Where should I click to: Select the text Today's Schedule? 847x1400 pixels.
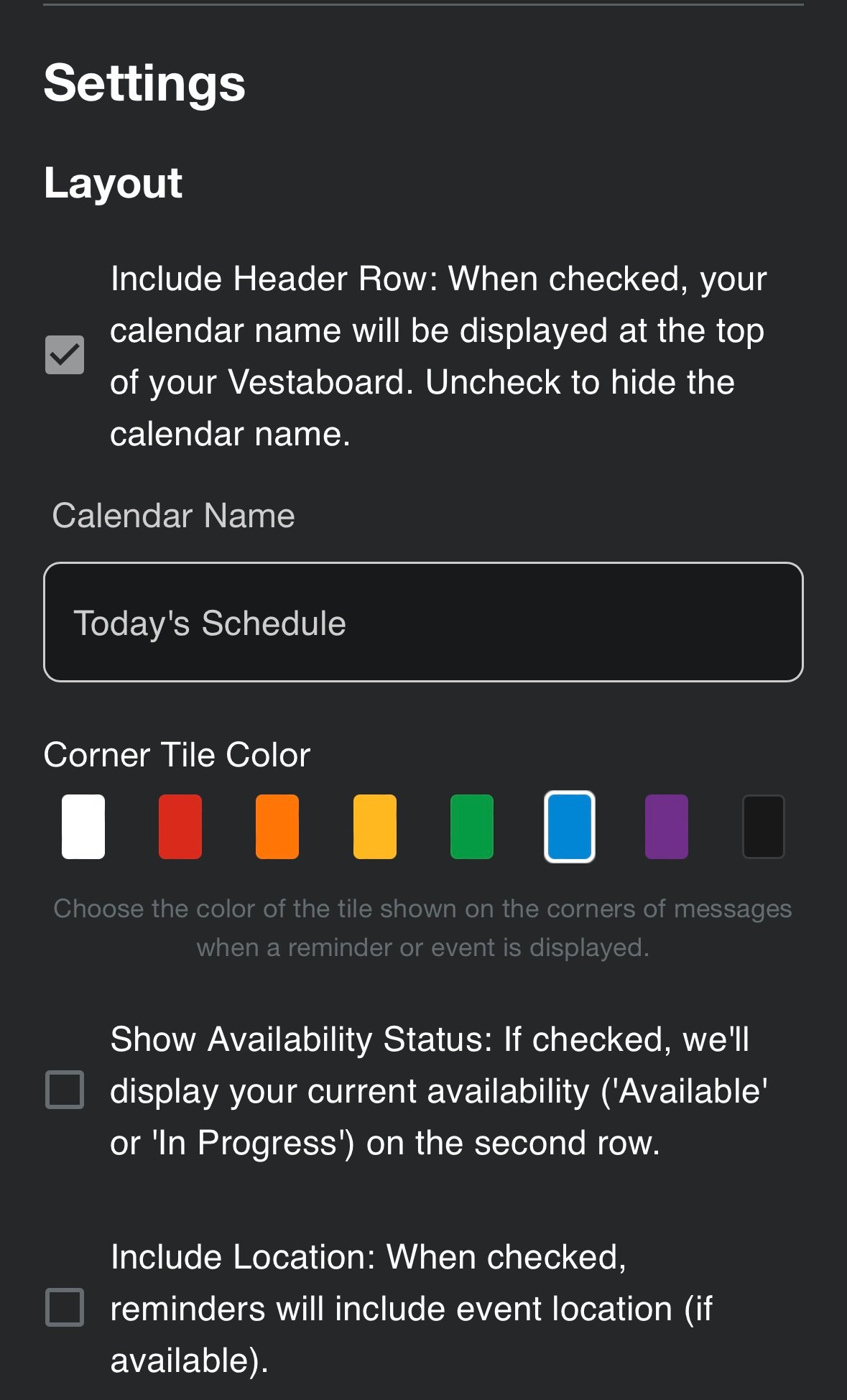coord(208,623)
